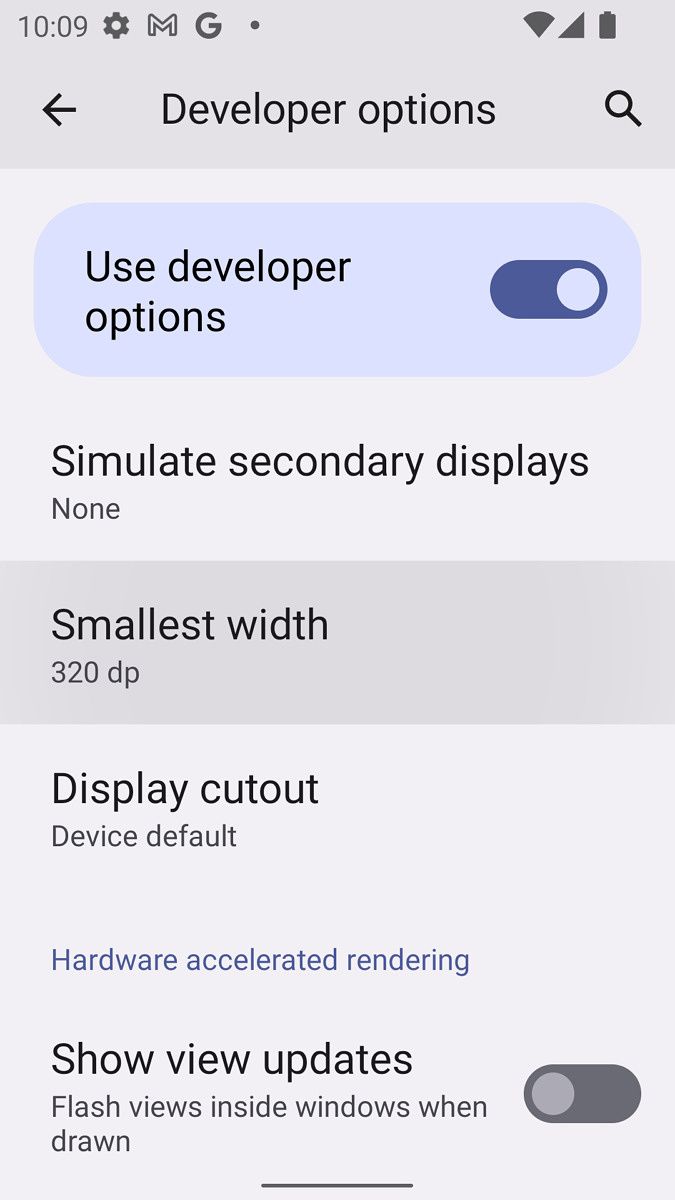Open Simulate secondary displays setting
This screenshot has width=675, height=1200.
[320, 480]
